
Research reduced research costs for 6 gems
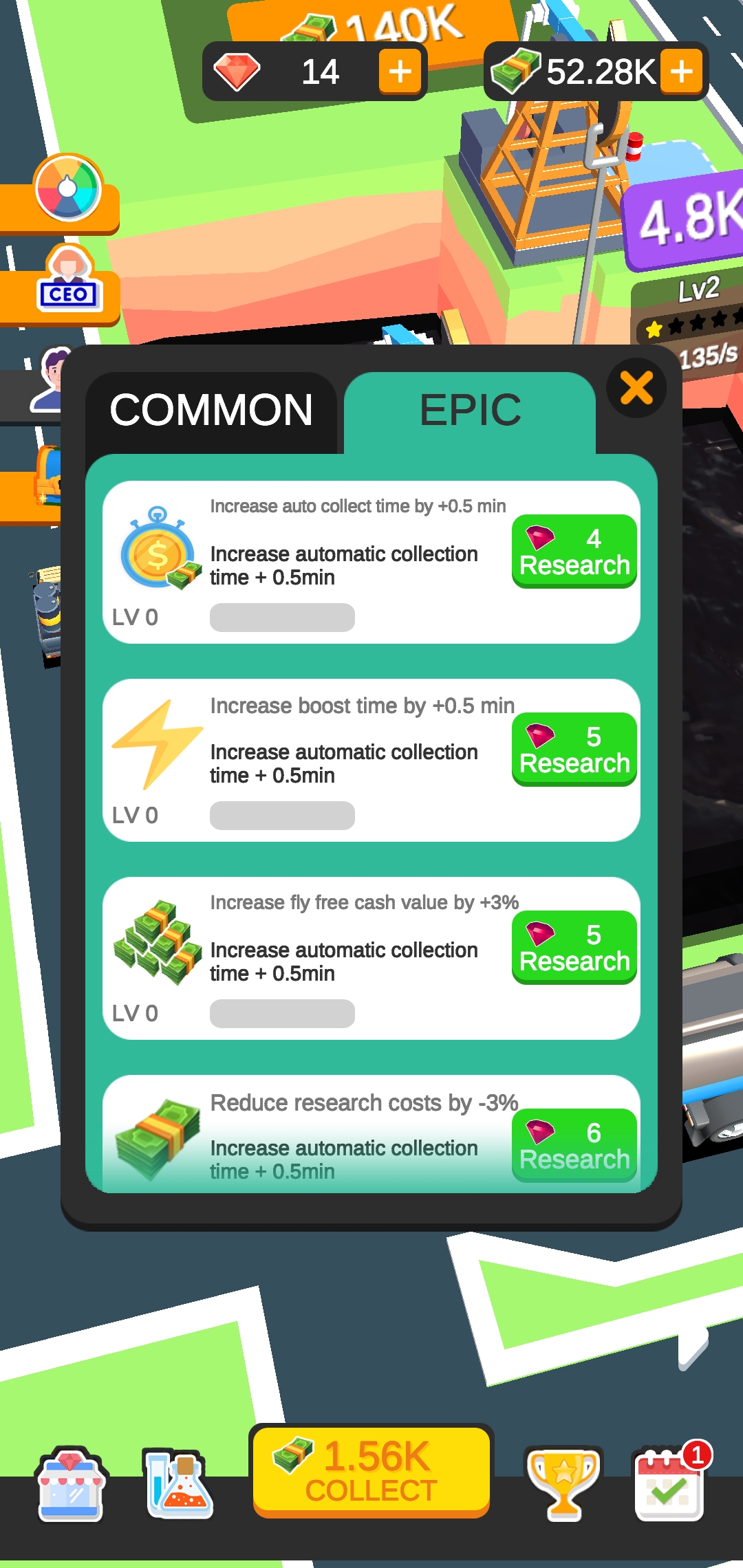click(x=574, y=1146)
